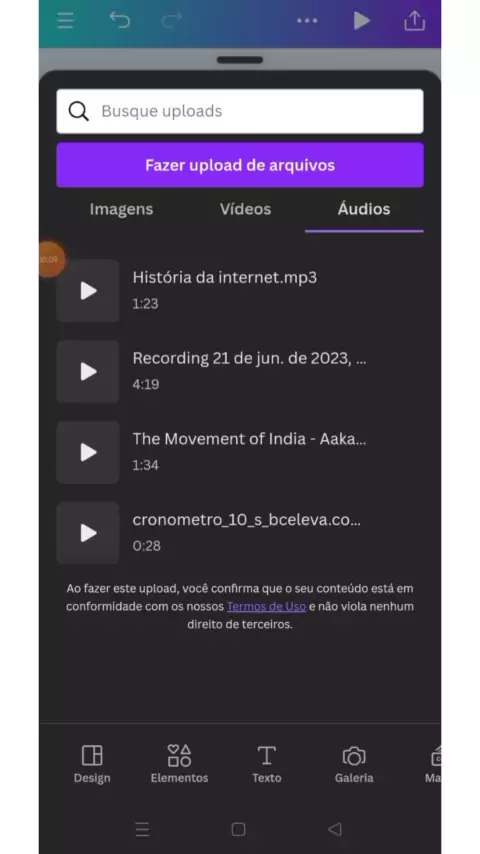Select the Áudios tab
The image size is (480, 854).
(x=364, y=209)
